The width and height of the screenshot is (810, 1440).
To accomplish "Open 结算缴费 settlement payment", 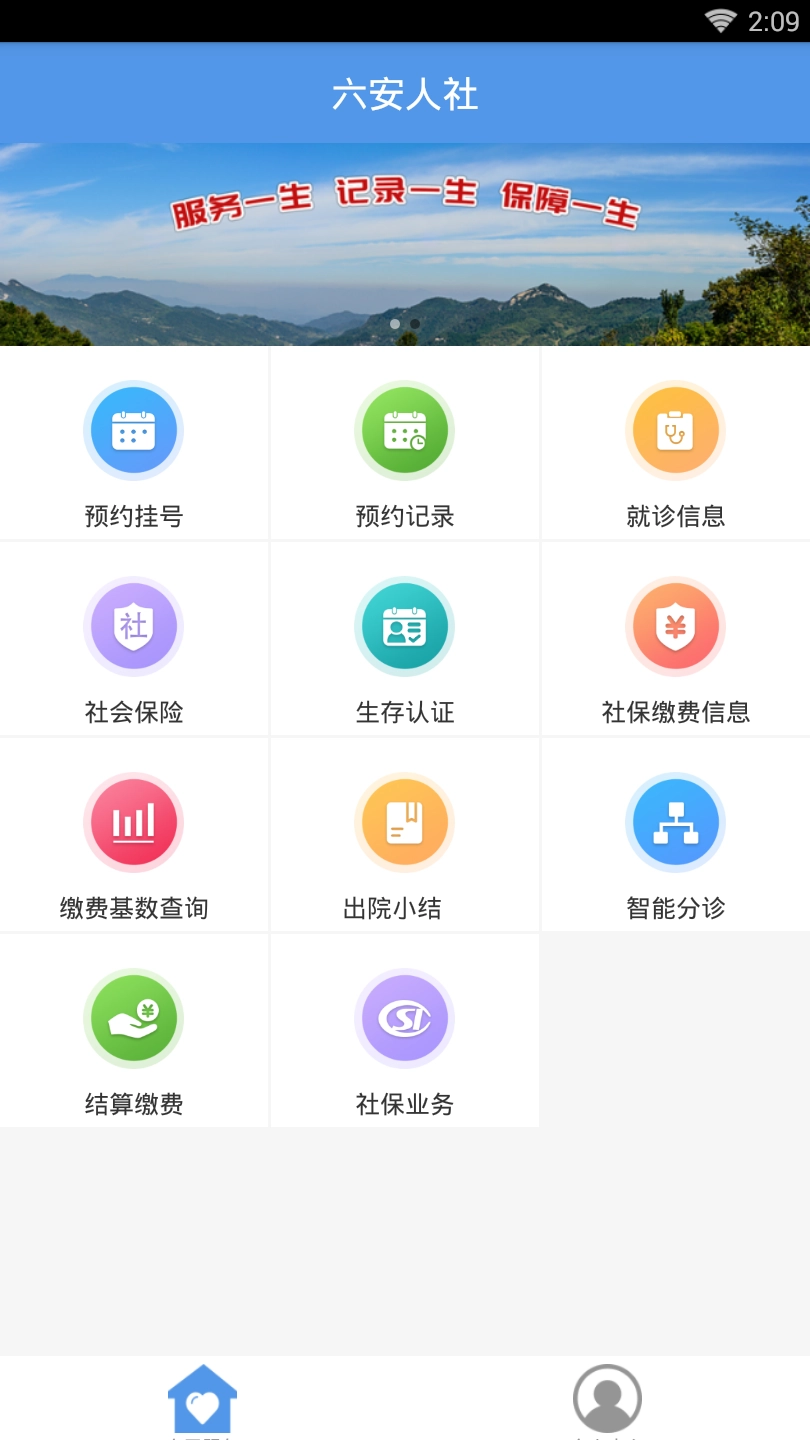I will [x=134, y=1033].
